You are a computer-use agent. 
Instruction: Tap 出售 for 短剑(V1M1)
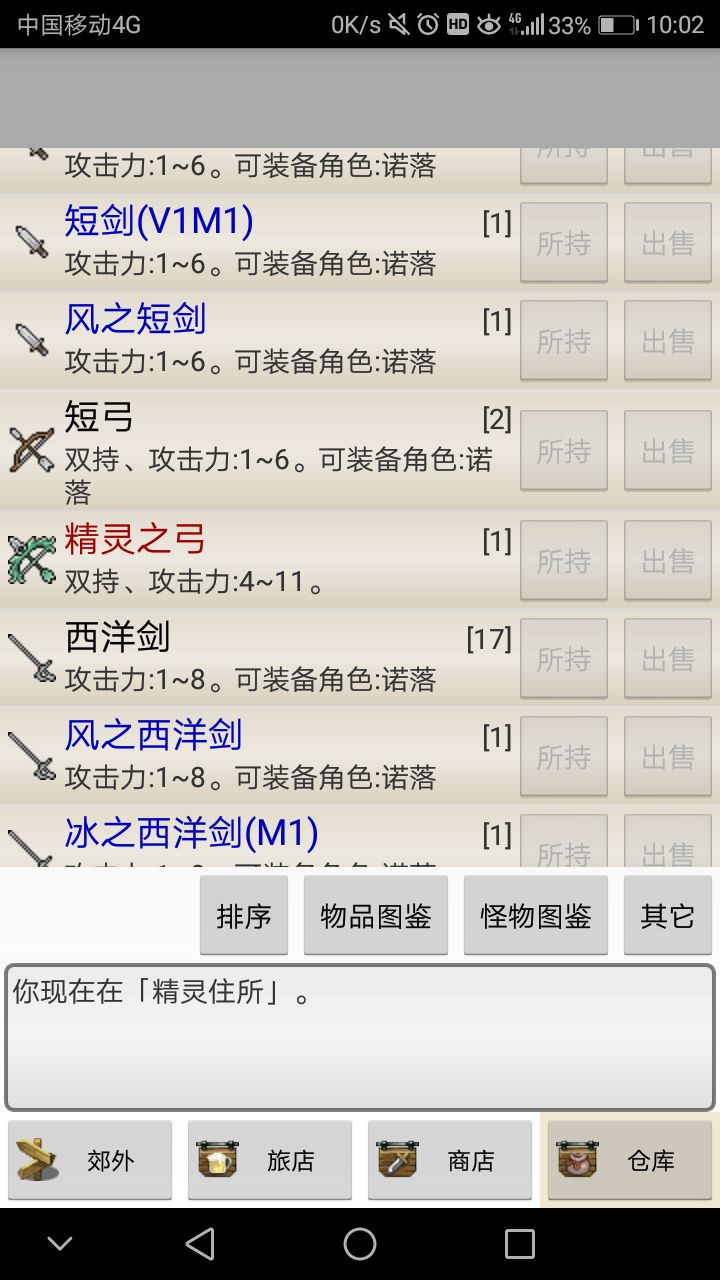(x=667, y=243)
